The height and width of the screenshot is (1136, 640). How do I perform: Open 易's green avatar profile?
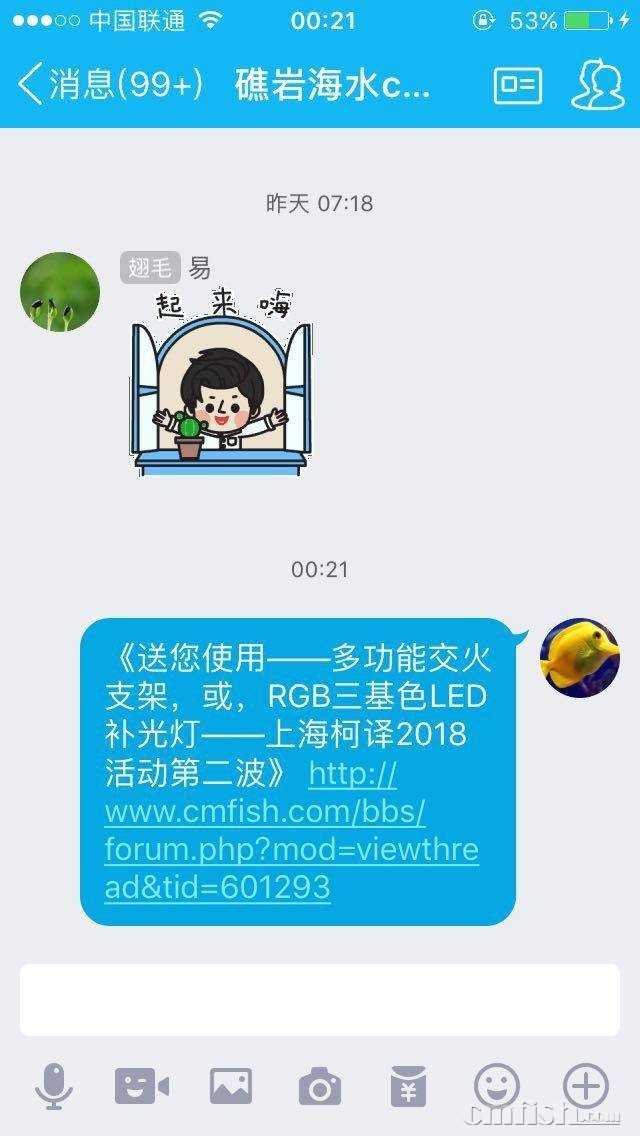pyautogui.click(x=60, y=292)
